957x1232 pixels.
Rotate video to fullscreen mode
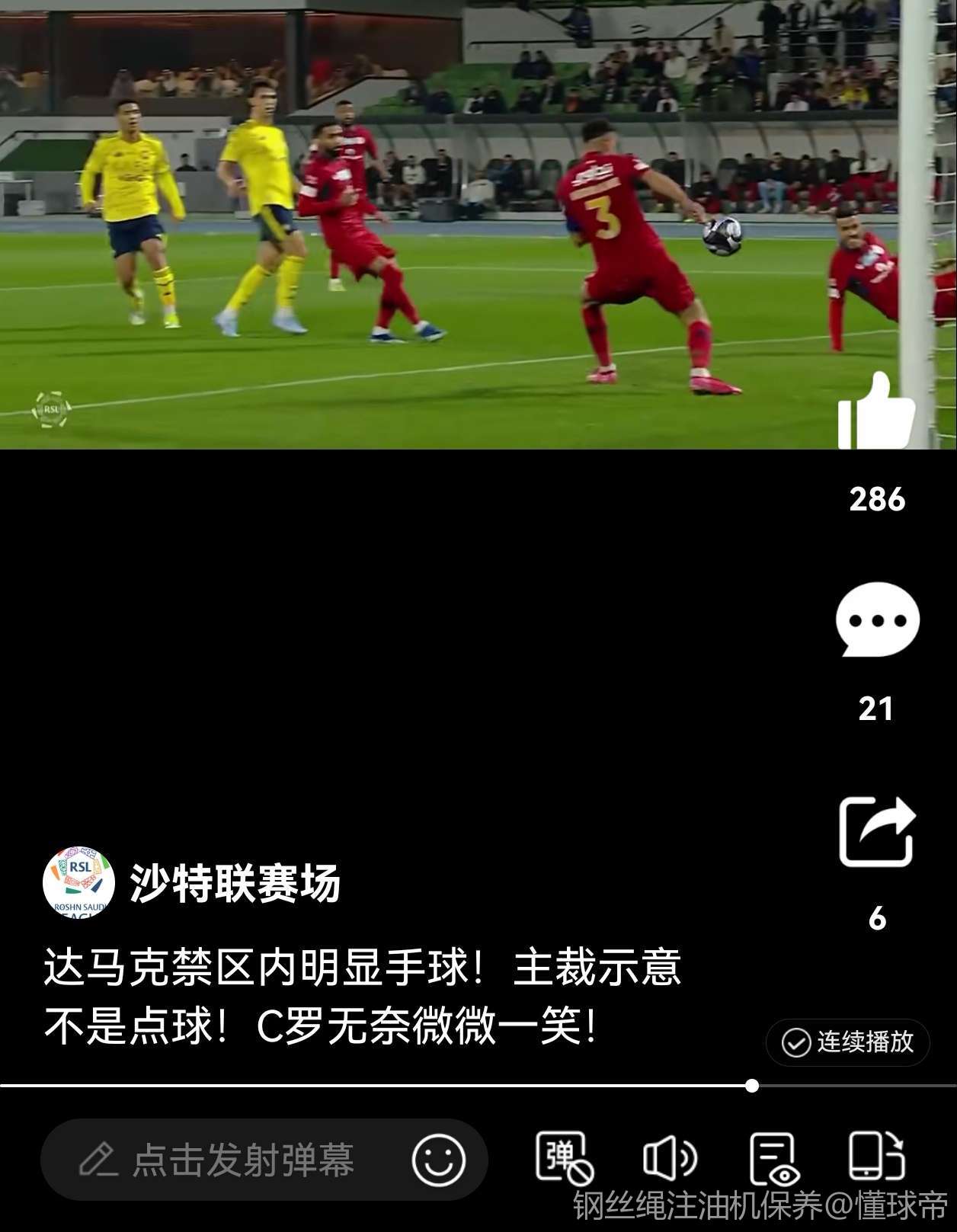(x=876, y=1157)
